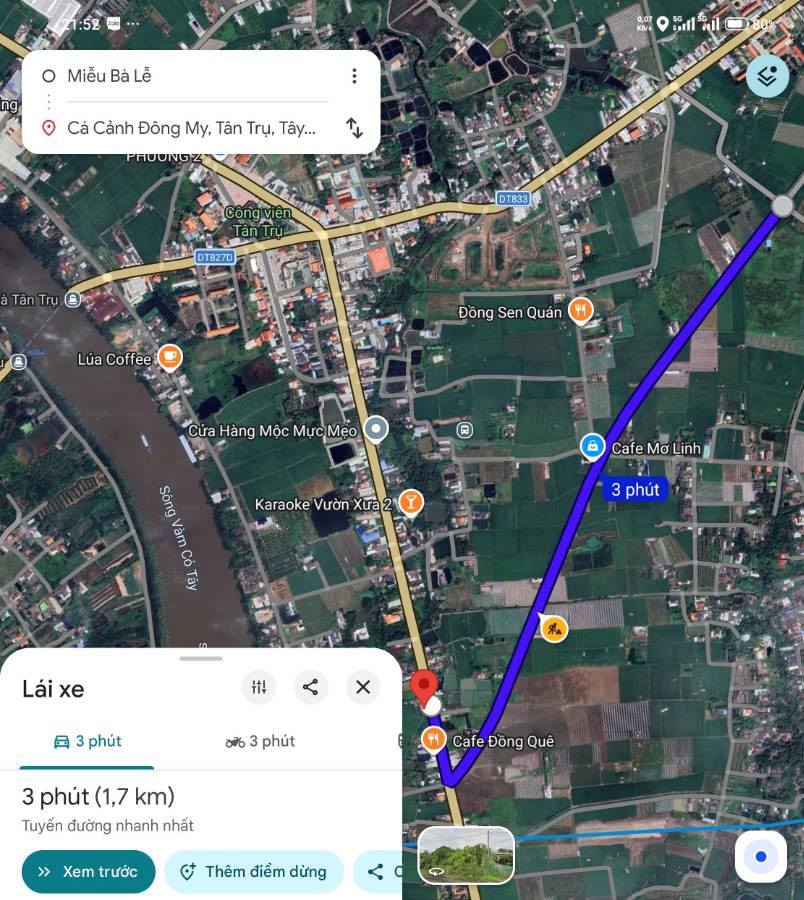The image size is (804, 900).
Task: Open route options with the tune icon
Action: click(258, 687)
